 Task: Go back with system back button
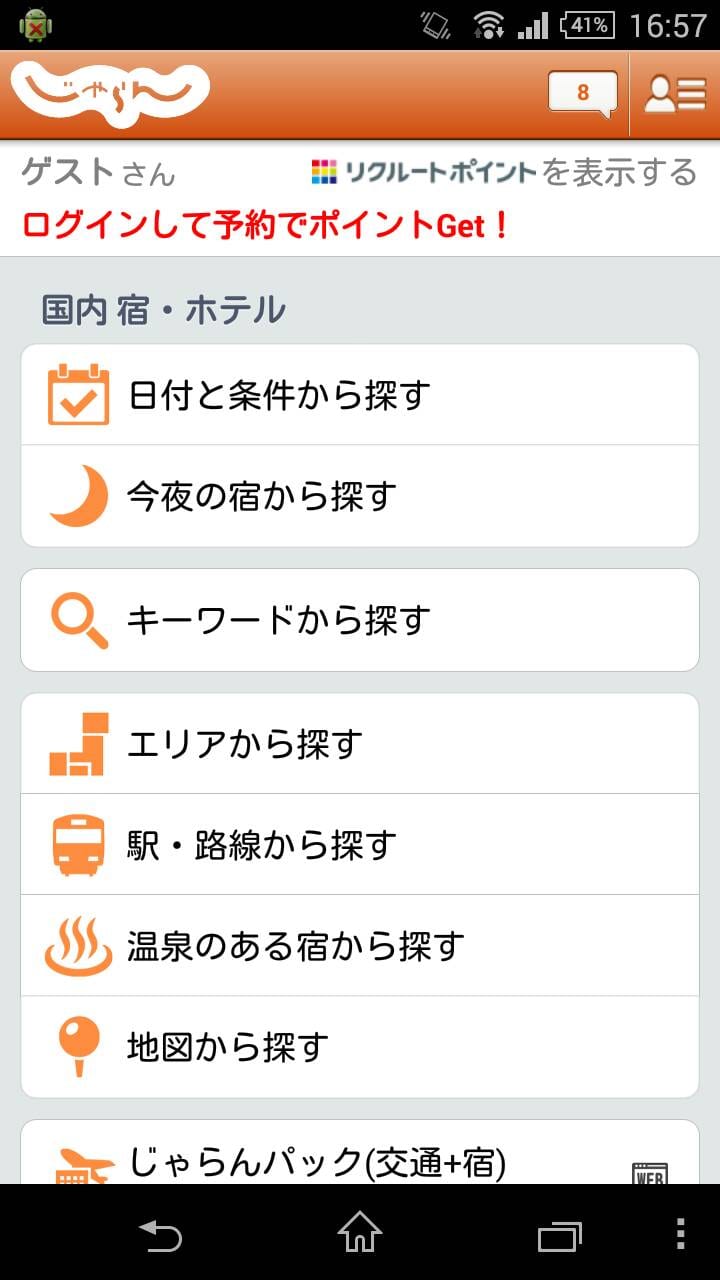click(x=160, y=1233)
